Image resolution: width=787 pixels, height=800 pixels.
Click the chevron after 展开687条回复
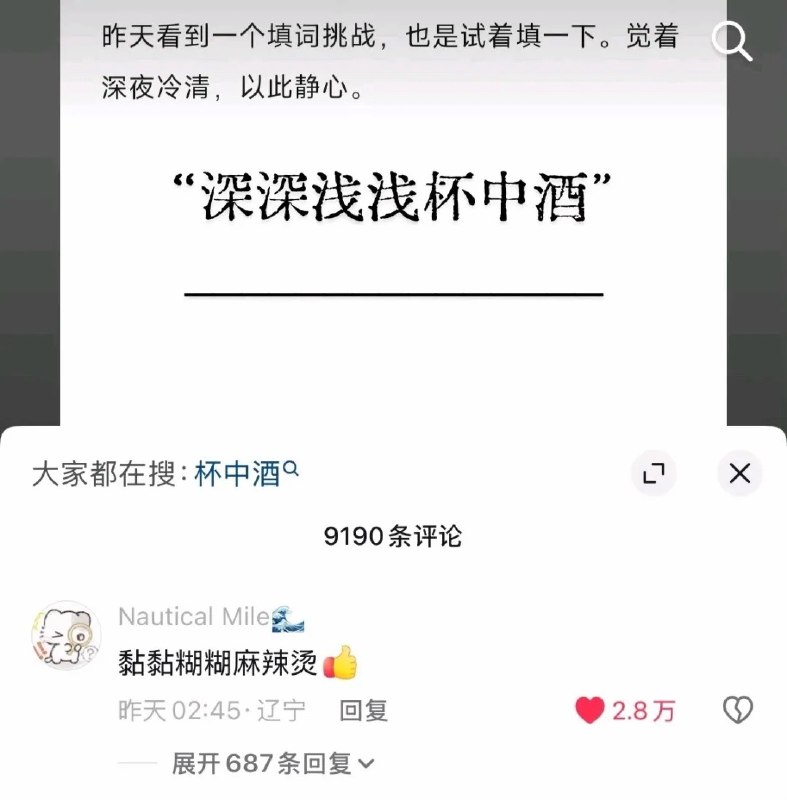pos(366,763)
